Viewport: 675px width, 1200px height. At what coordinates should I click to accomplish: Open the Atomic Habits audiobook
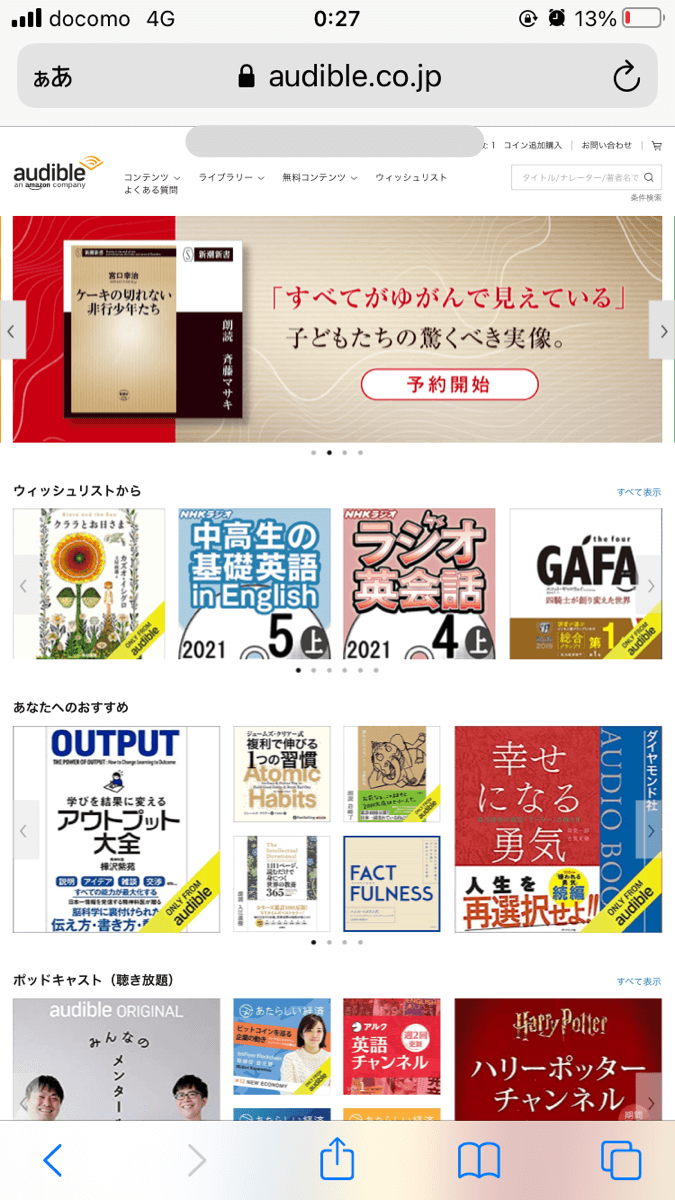pyautogui.click(x=282, y=774)
